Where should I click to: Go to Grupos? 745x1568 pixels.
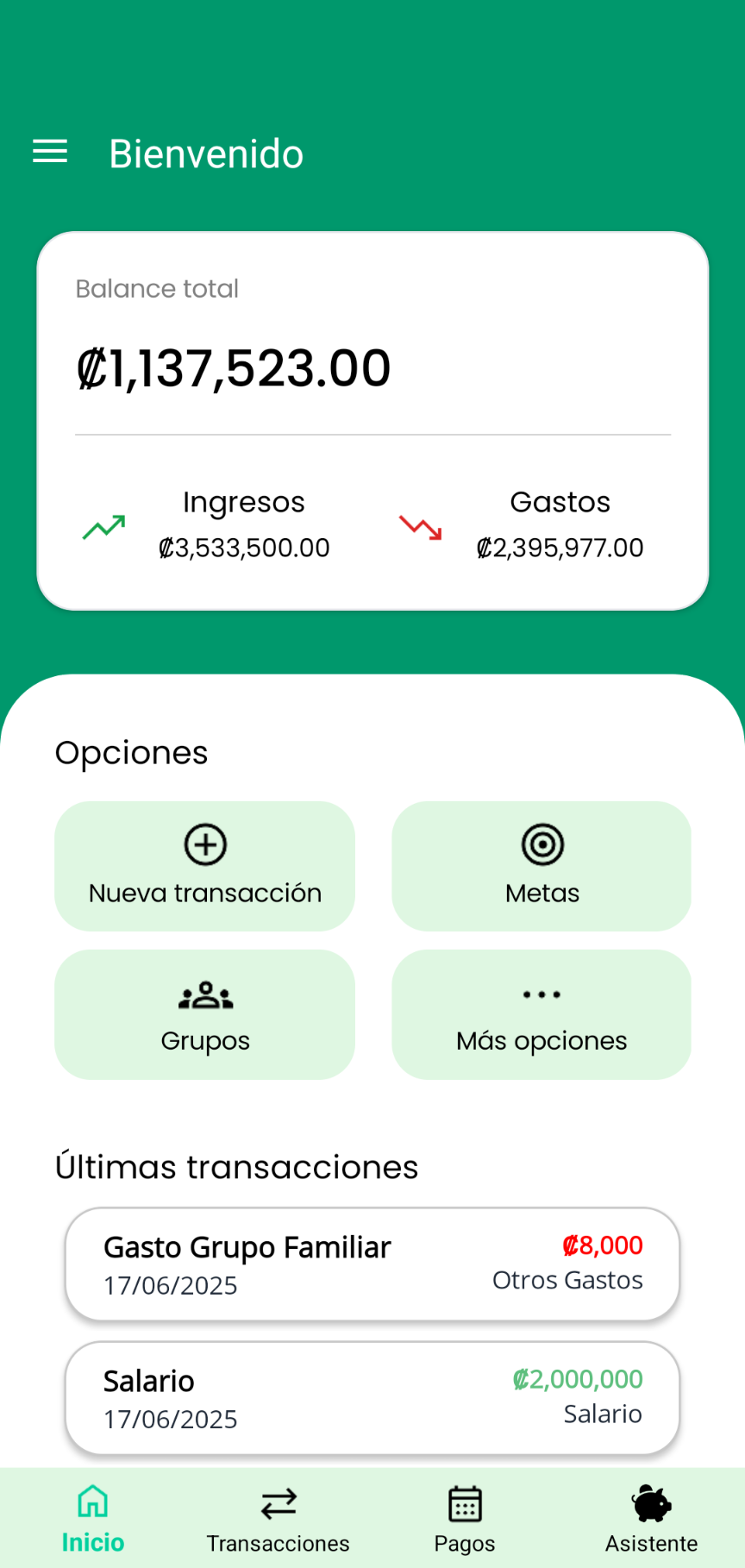point(205,1014)
